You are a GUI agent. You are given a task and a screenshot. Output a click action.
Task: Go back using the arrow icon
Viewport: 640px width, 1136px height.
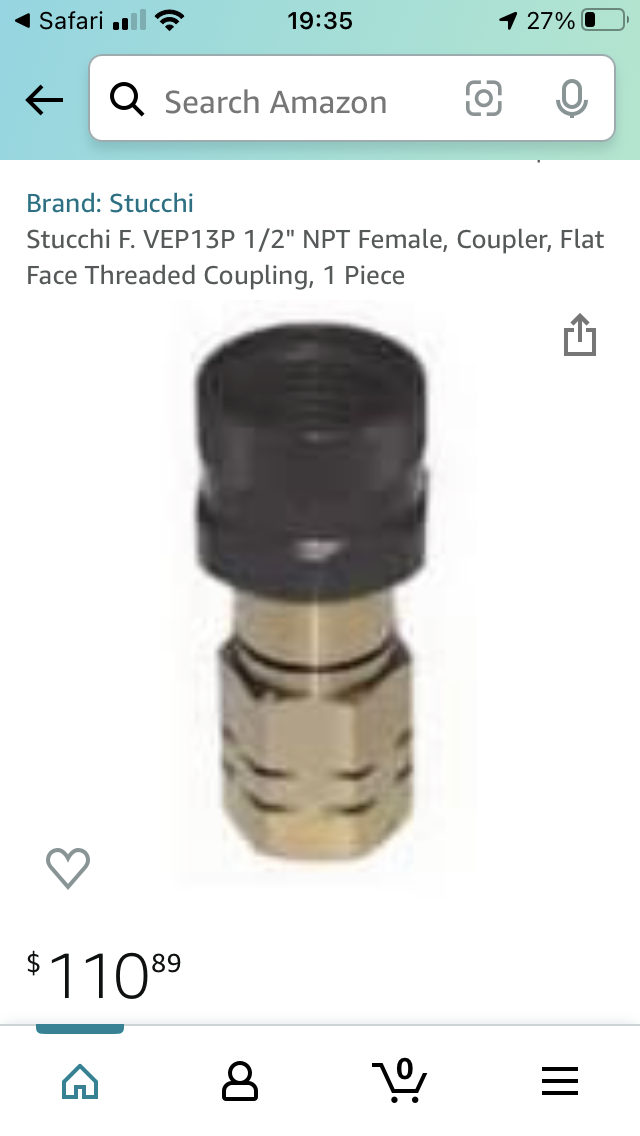44,100
